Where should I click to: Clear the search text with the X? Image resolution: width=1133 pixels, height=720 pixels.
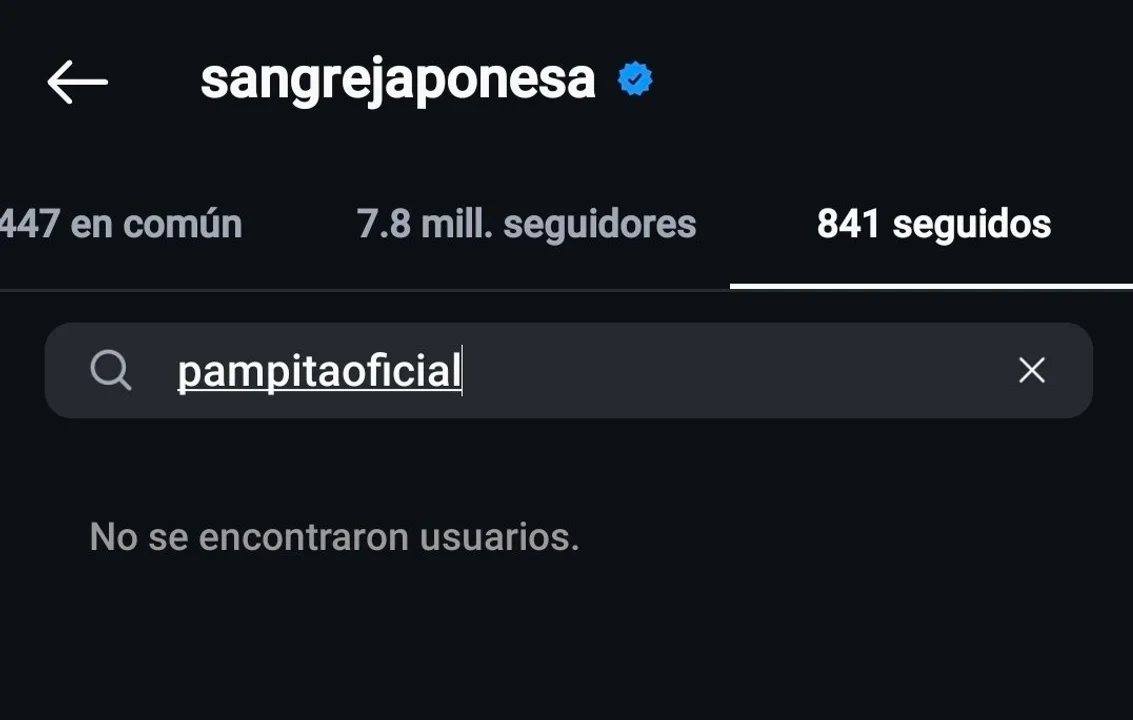tap(1031, 371)
